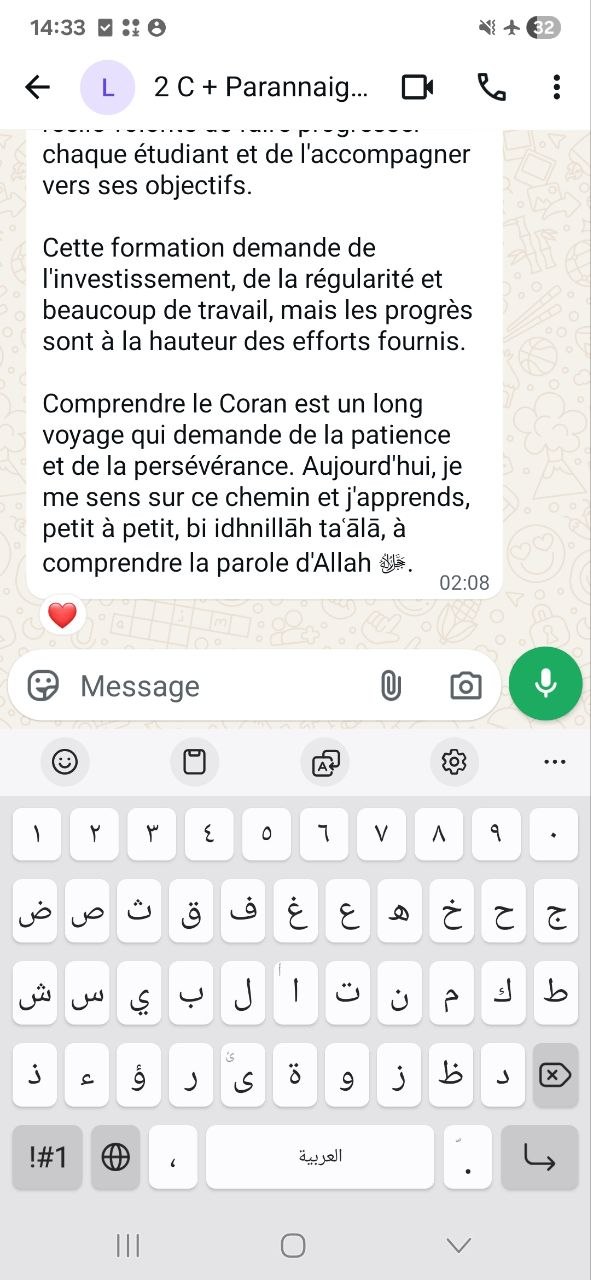Tap the red heart reaction under the message
The height and width of the screenshot is (1280, 591).
coord(62,616)
